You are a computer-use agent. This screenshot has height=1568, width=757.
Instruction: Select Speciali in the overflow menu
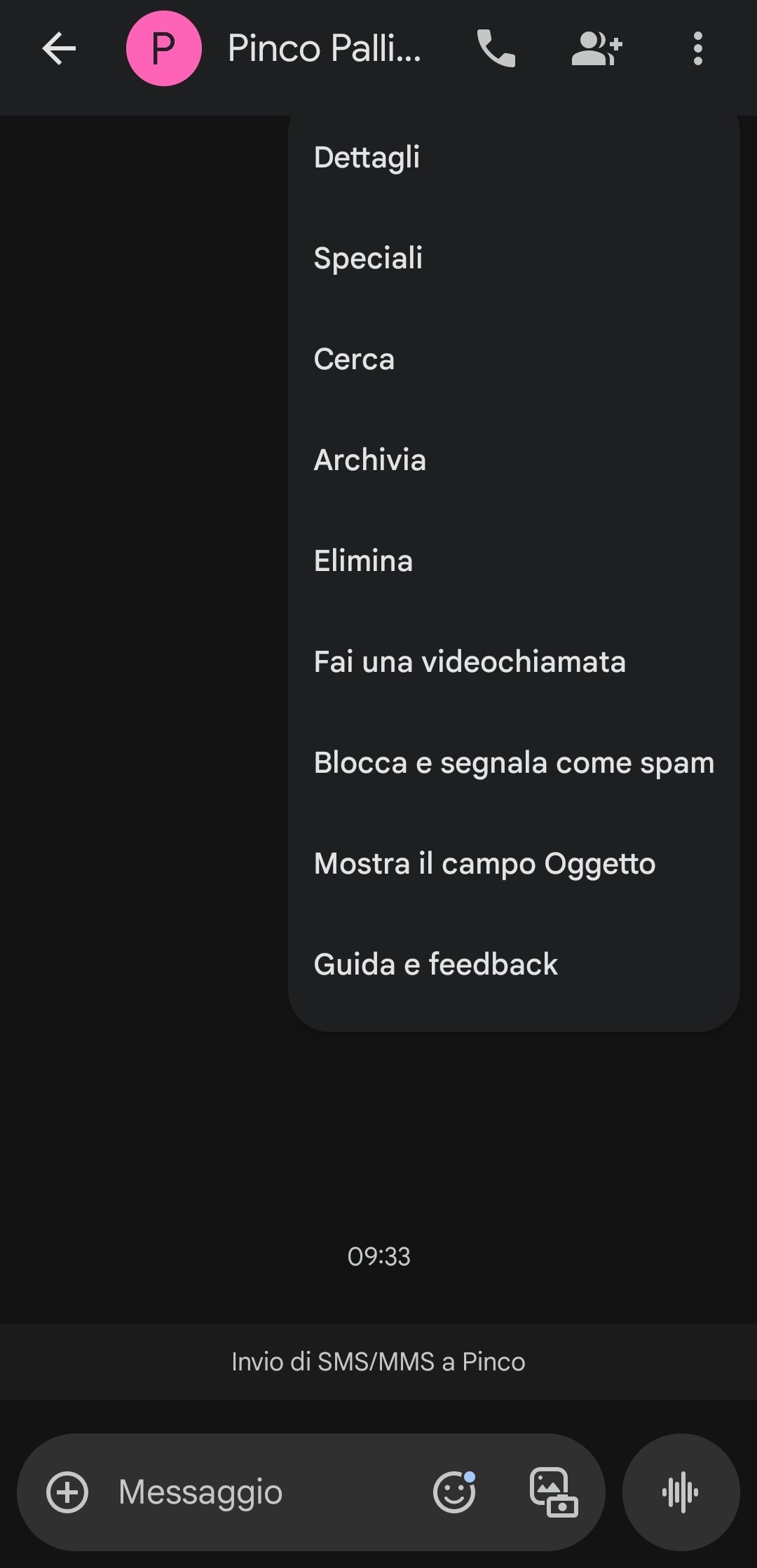coord(514,258)
